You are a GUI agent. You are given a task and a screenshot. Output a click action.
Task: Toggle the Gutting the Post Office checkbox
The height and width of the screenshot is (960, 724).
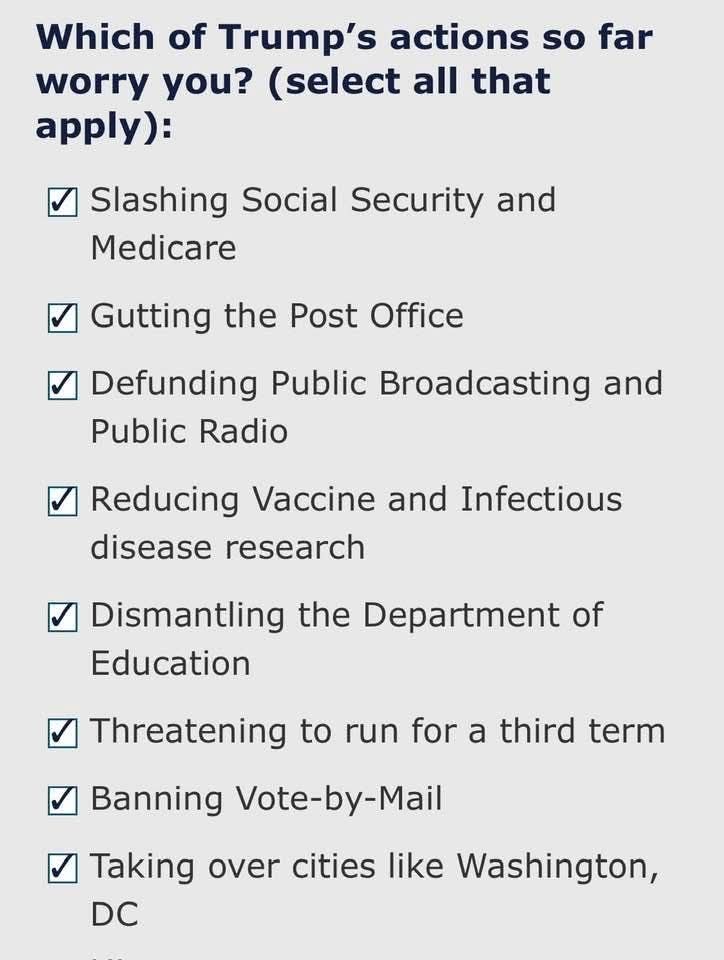(62, 318)
